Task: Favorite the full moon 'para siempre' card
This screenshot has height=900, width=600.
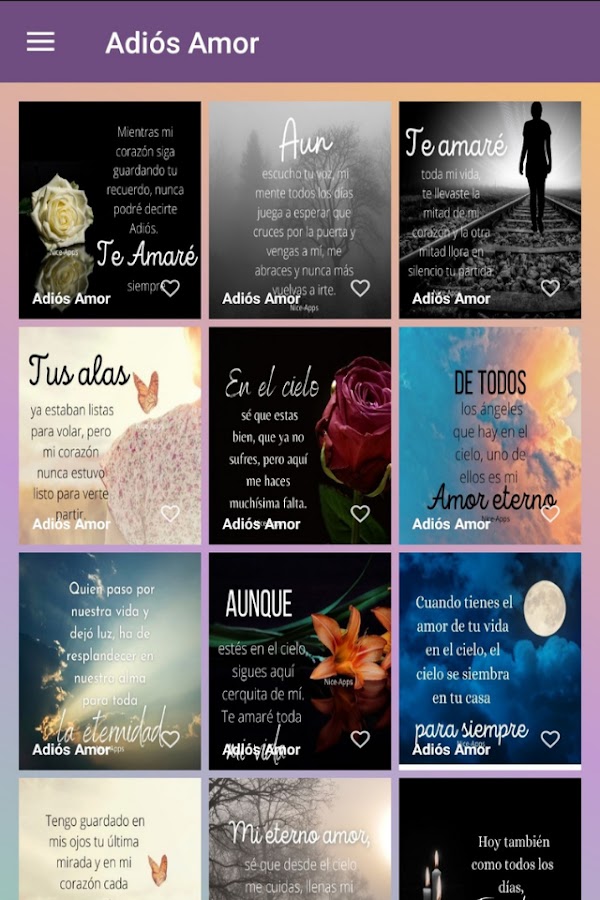Action: pyautogui.click(x=550, y=739)
